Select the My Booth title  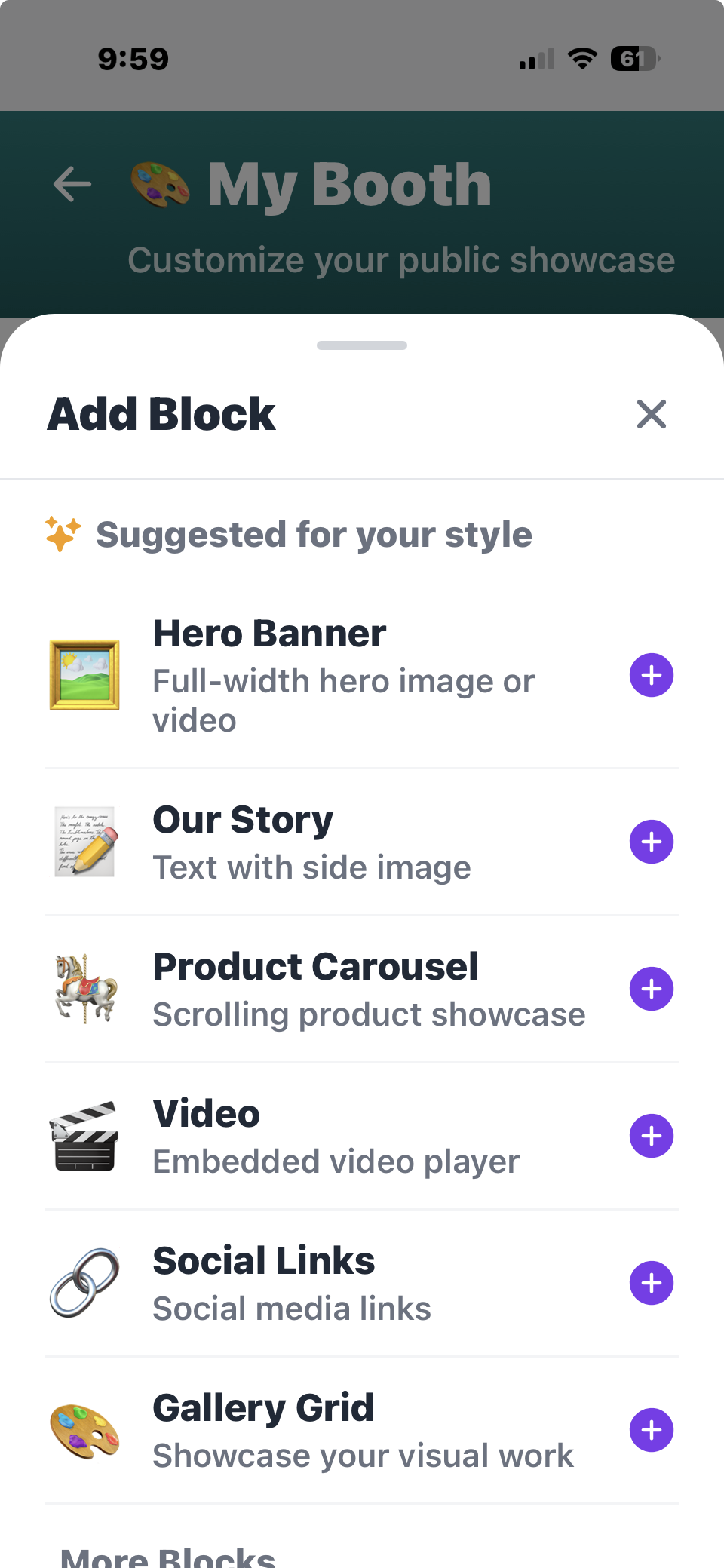click(x=348, y=183)
